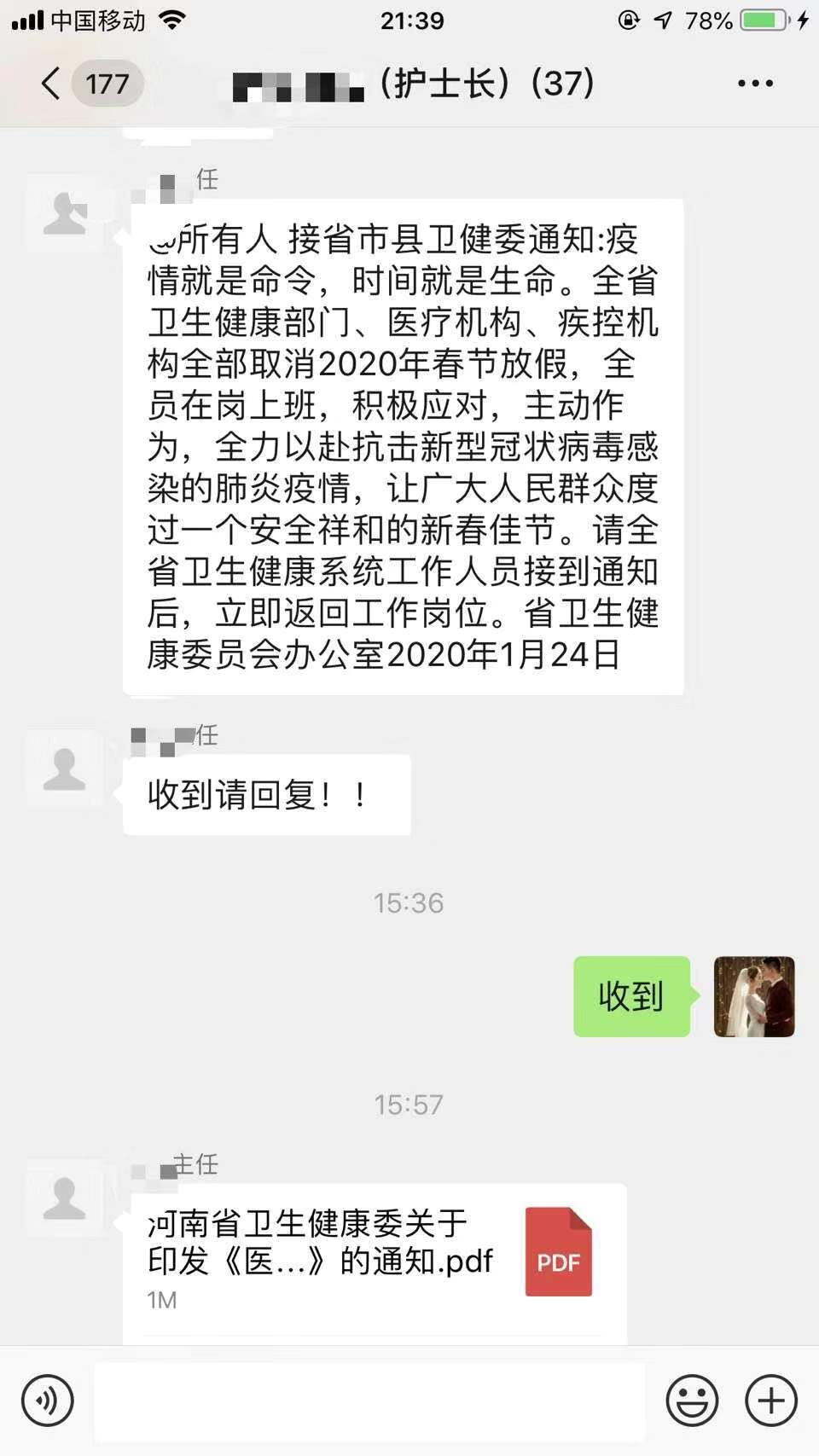Tap the 收到请回复 message bubble
The image size is (819, 1456).
click(264, 793)
